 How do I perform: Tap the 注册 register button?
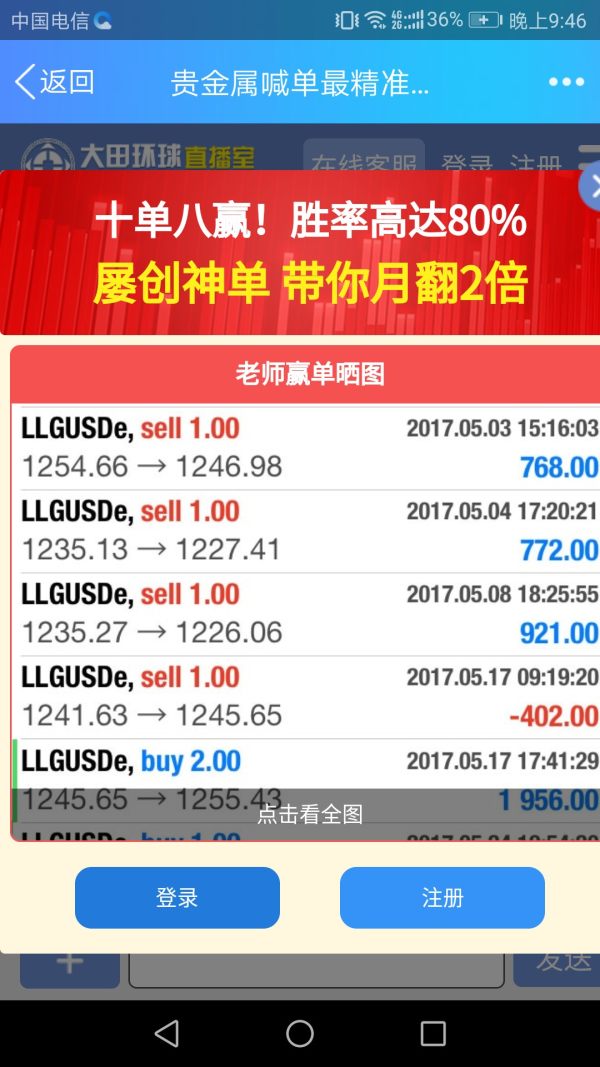click(x=442, y=898)
